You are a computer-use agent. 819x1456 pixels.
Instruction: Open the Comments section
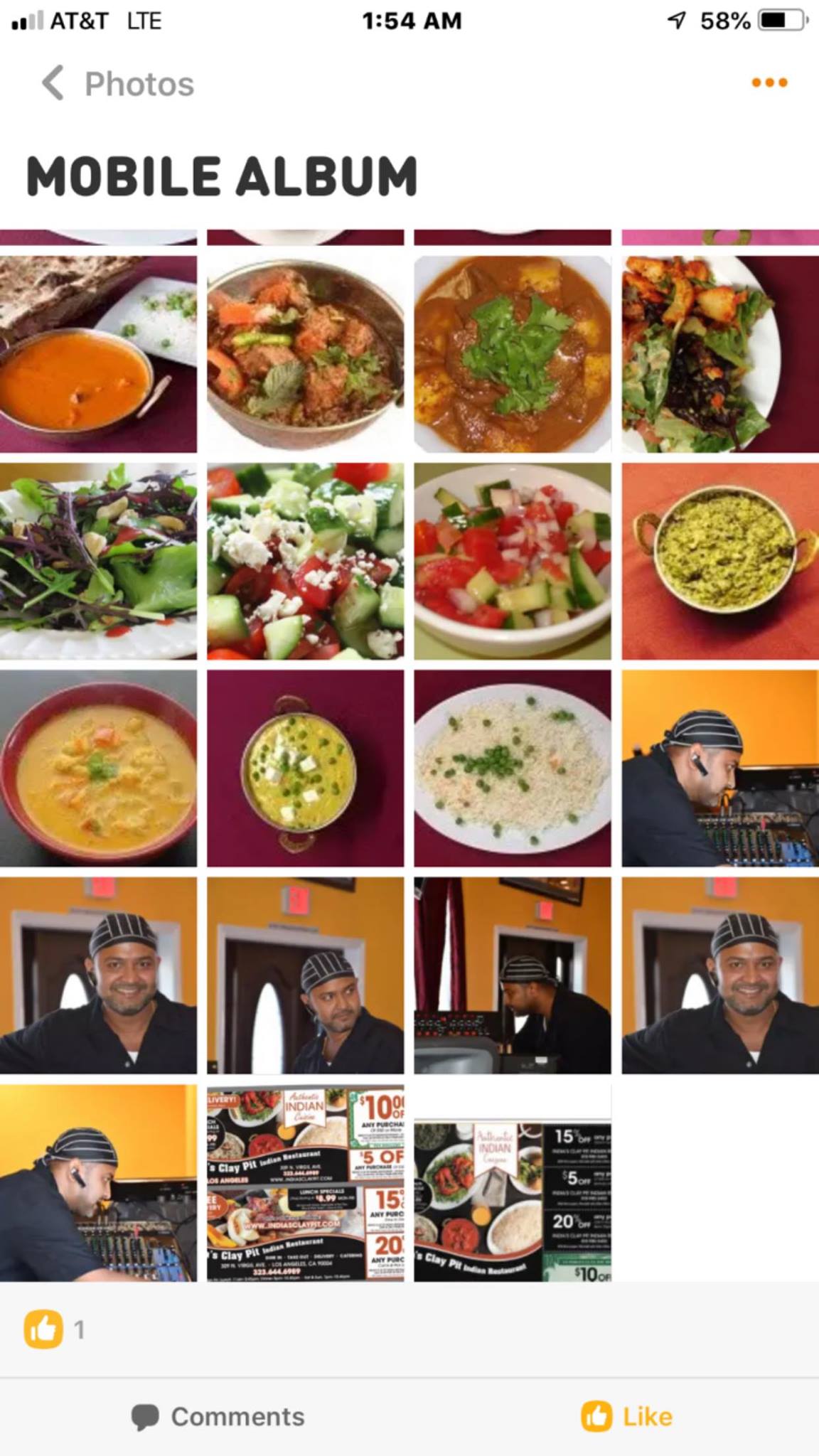click(218, 1417)
